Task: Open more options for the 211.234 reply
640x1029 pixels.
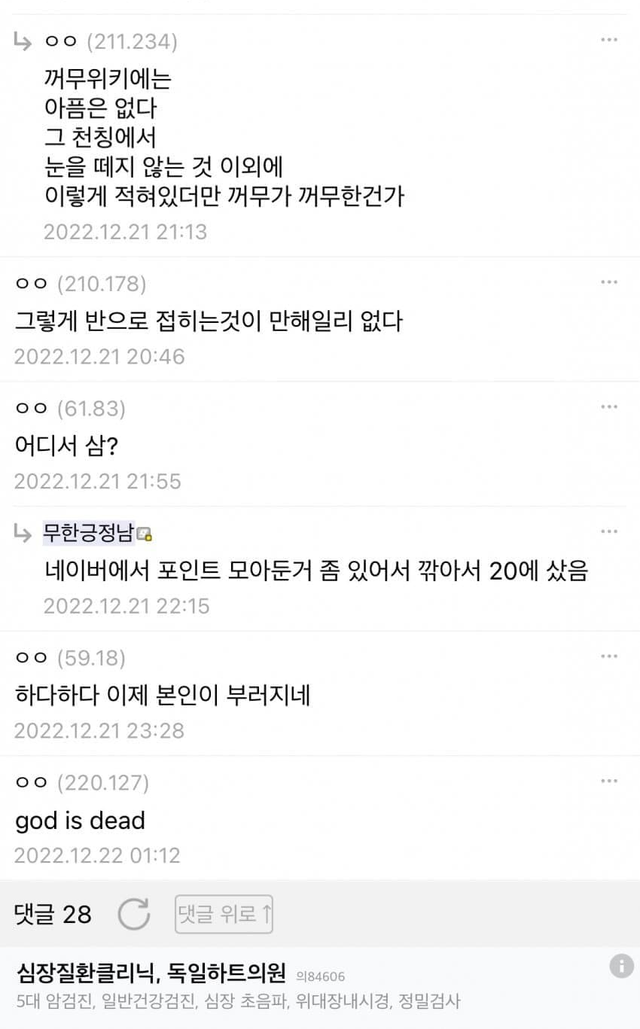Action: 608,40
